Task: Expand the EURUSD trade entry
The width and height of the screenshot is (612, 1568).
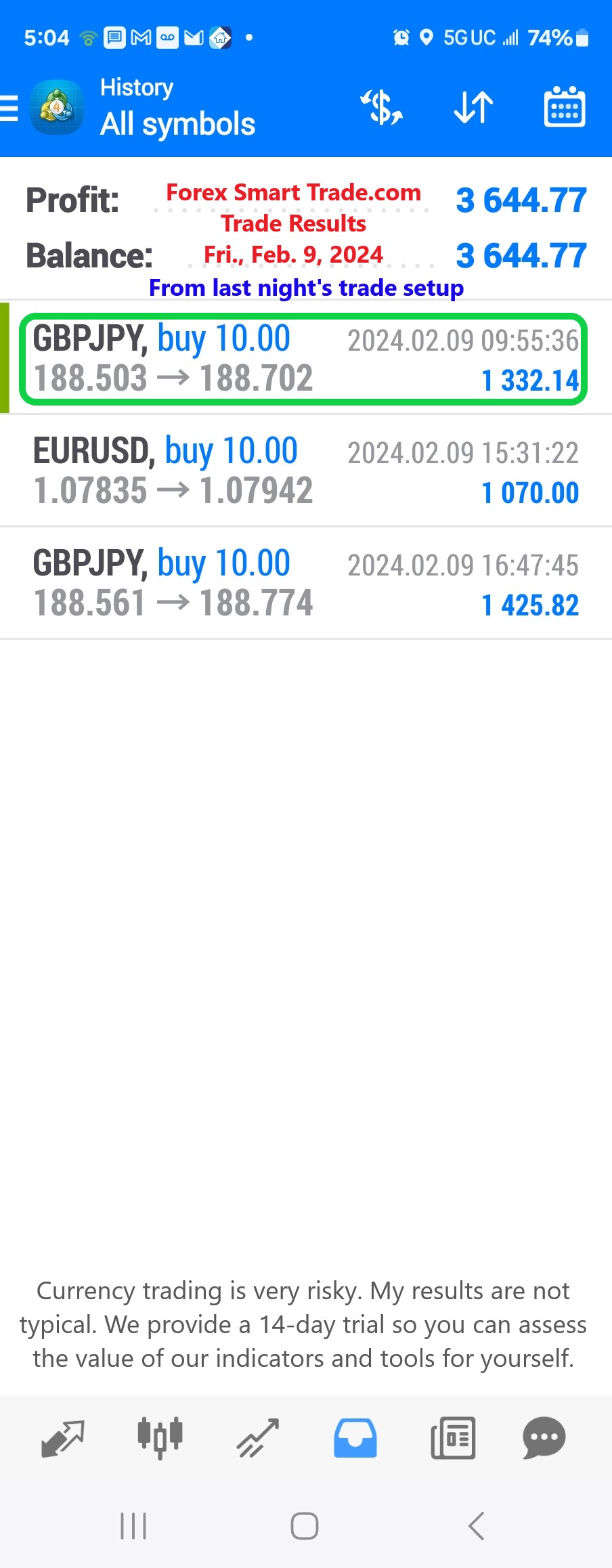Action: (x=305, y=471)
